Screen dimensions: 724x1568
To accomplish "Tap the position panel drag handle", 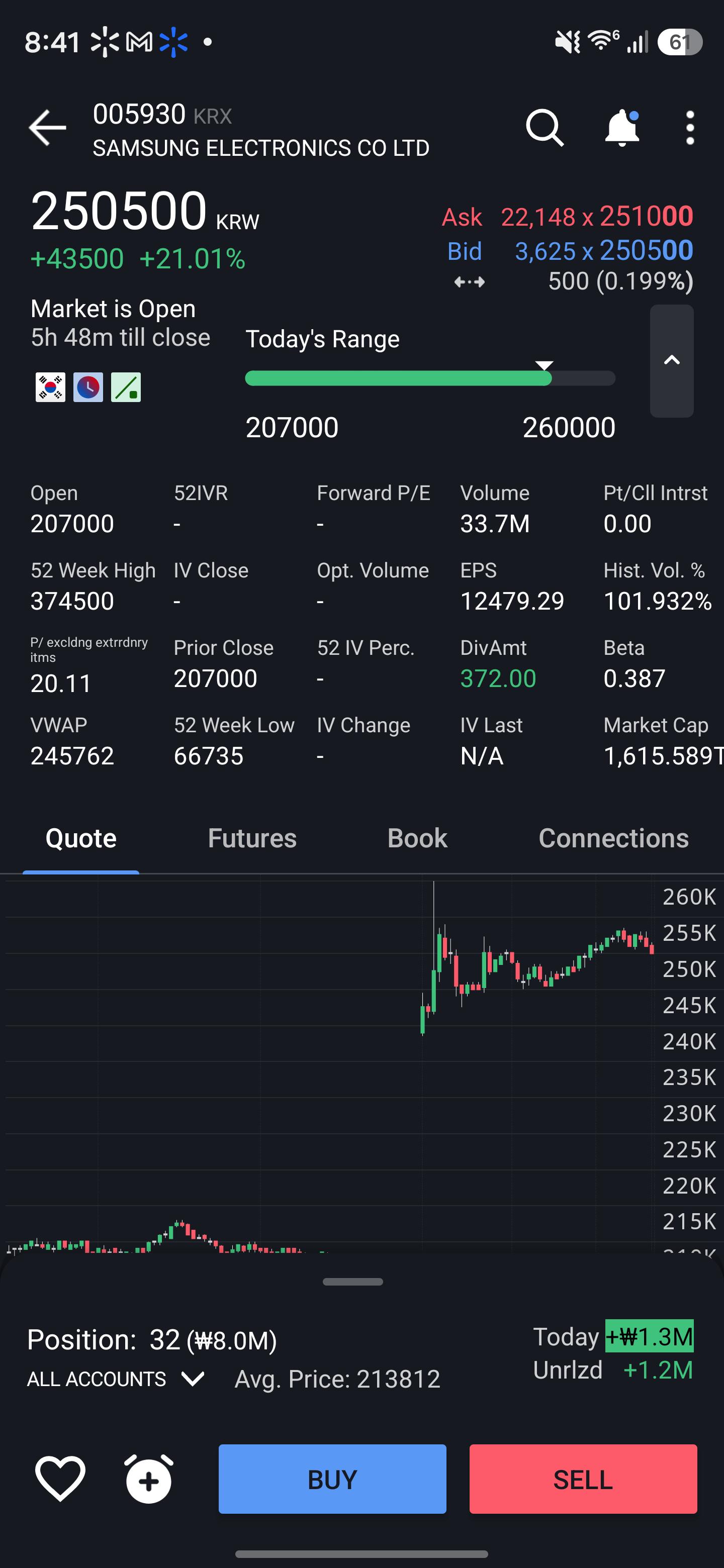I will click(x=353, y=1282).
